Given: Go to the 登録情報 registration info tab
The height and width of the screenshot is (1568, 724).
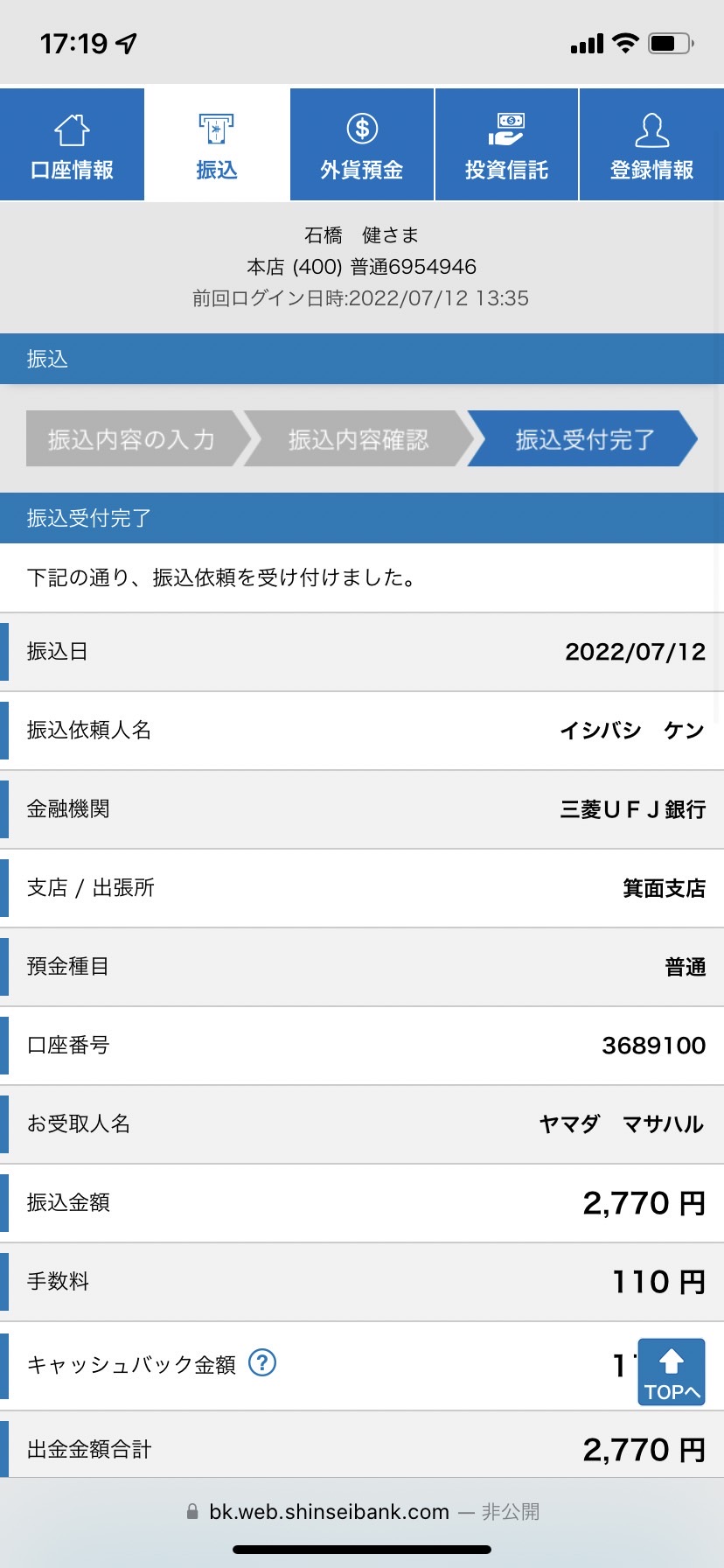Looking at the screenshot, I should pos(651,144).
